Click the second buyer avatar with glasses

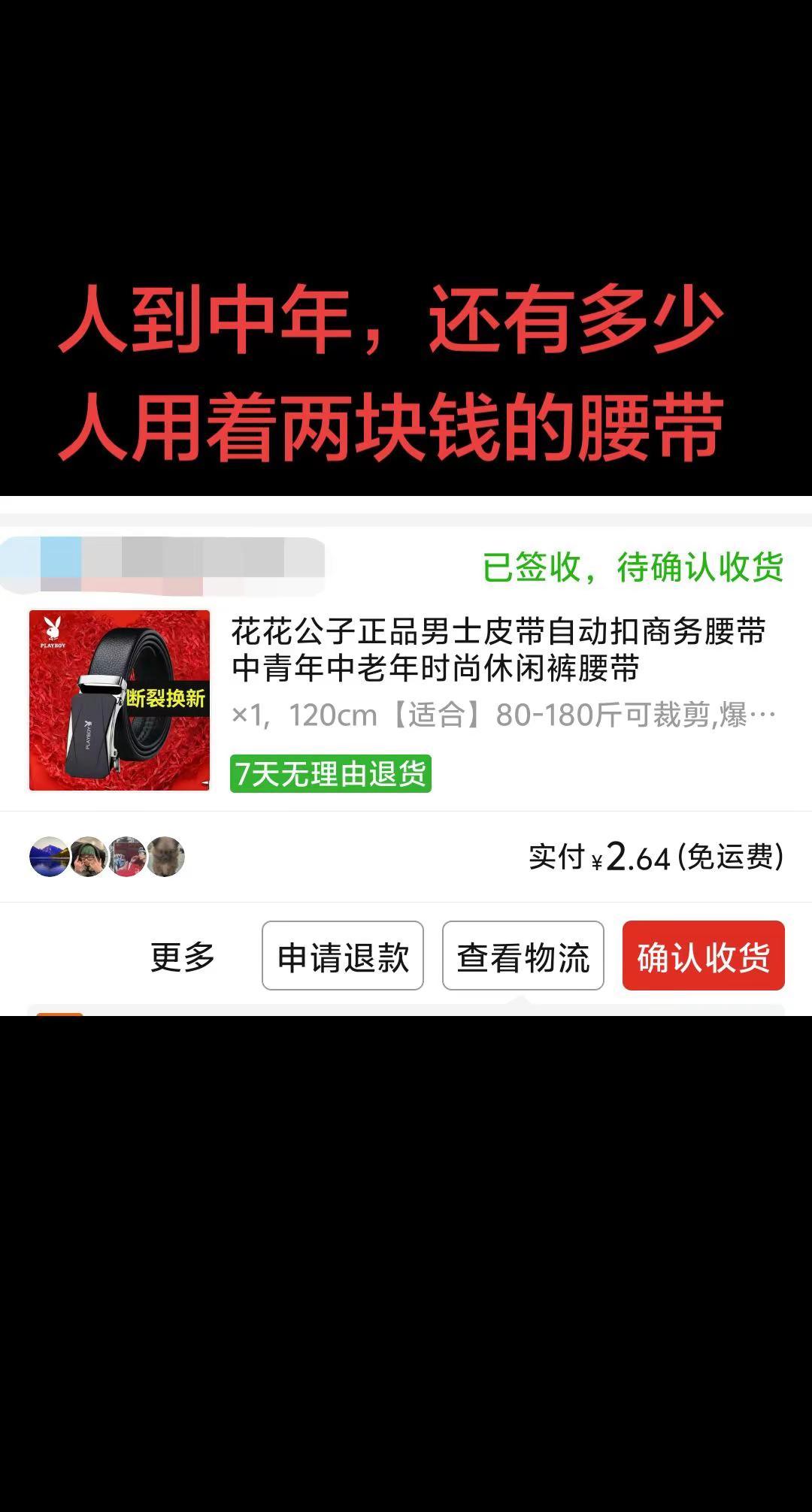88,857
